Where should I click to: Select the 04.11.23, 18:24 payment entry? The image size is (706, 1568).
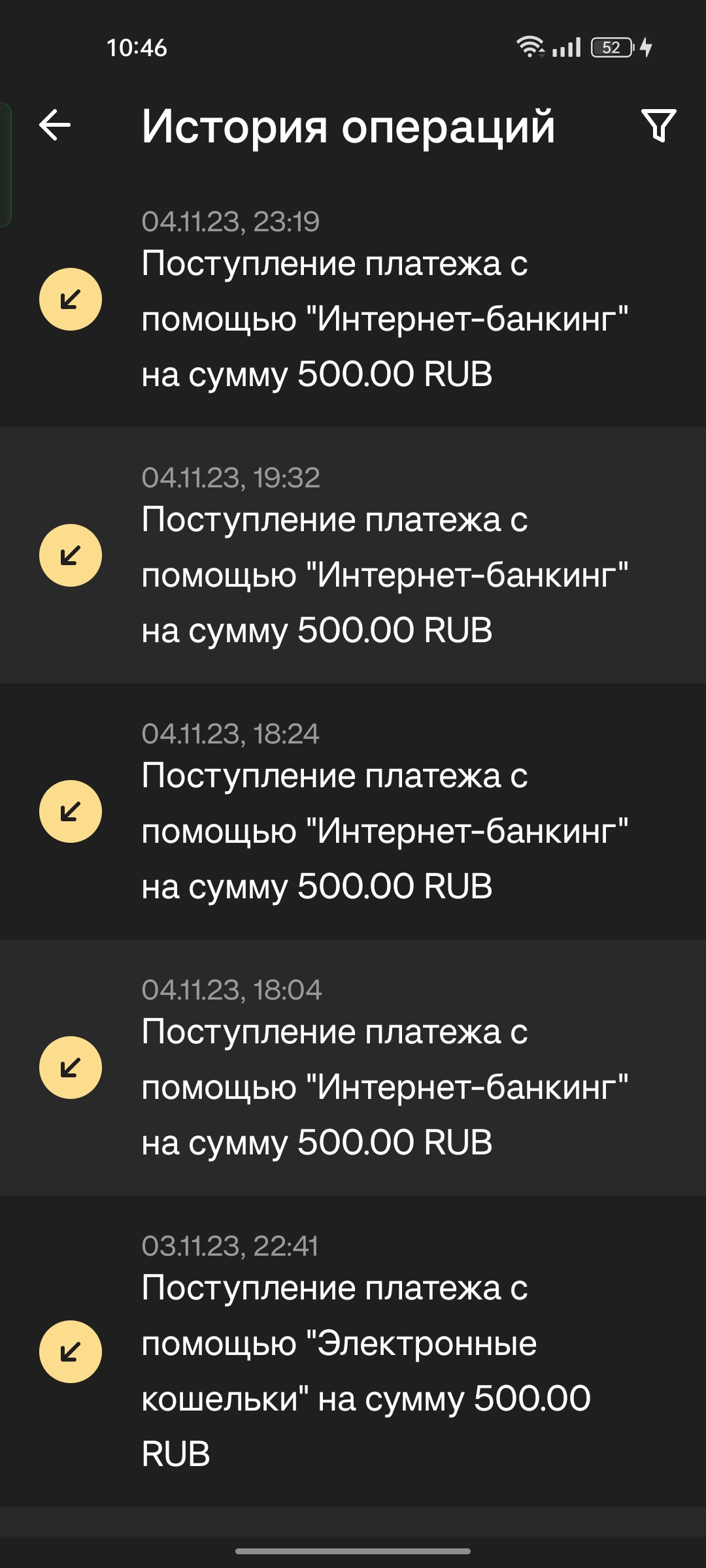353,811
